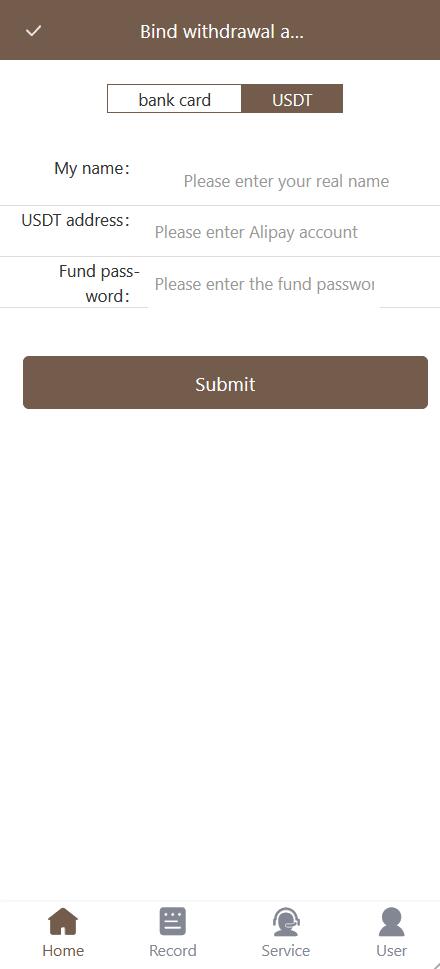Open the Record tab
The width and height of the screenshot is (440, 969).
click(x=172, y=932)
